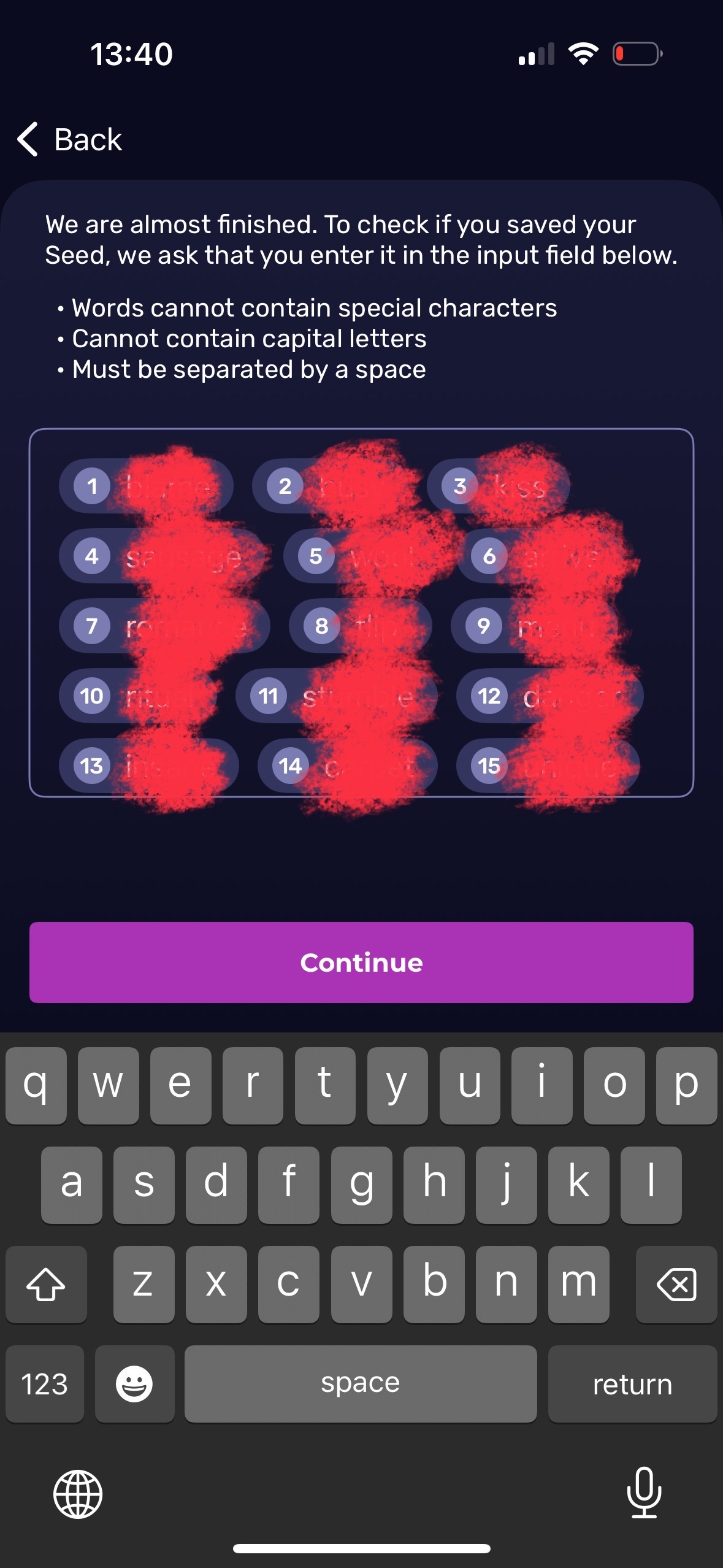Image resolution: width=723 pixels, height=1568 pixels.
Task: Switch keyboard language with globe icon
Action: click(78, 1494)
